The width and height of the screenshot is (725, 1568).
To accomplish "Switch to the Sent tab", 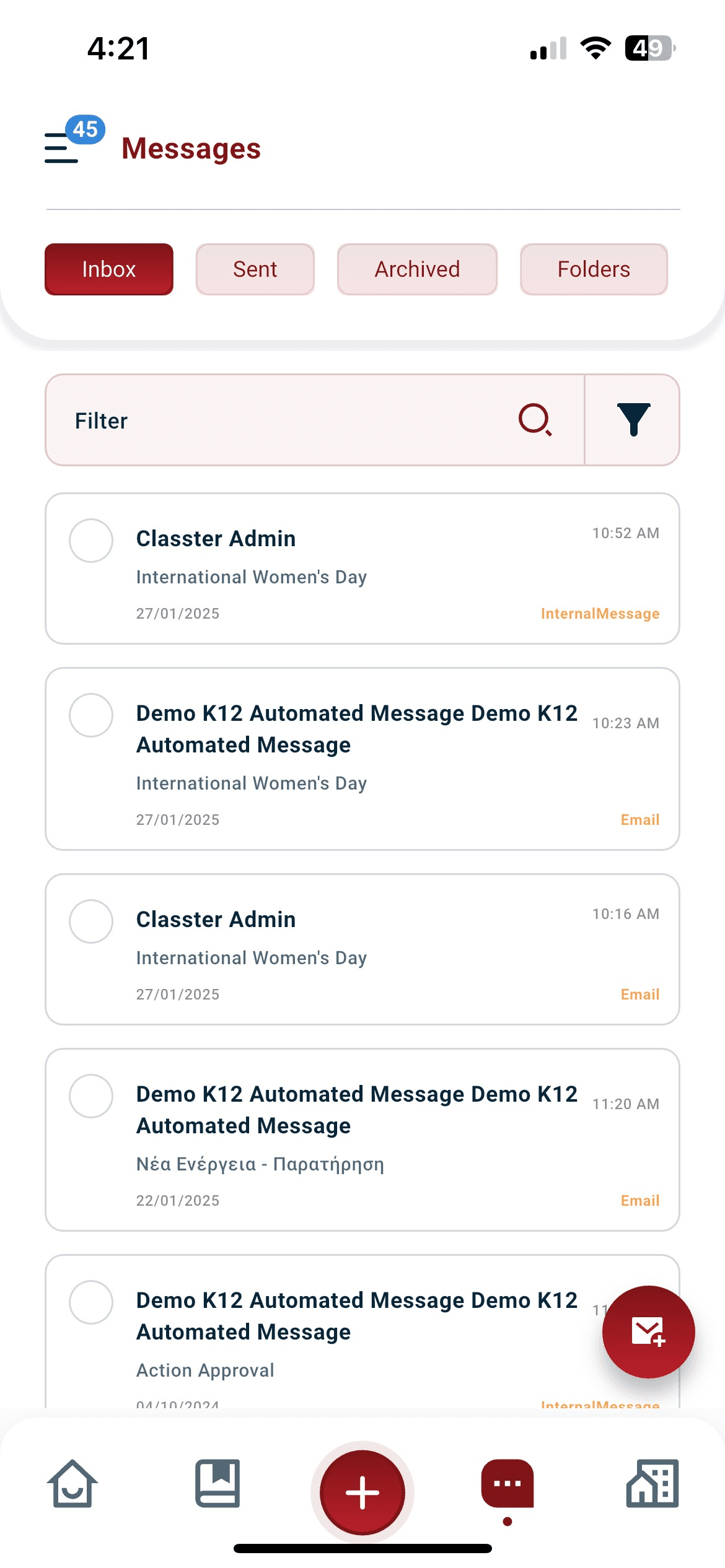I will pyautogui.click(x=255, y=269).
